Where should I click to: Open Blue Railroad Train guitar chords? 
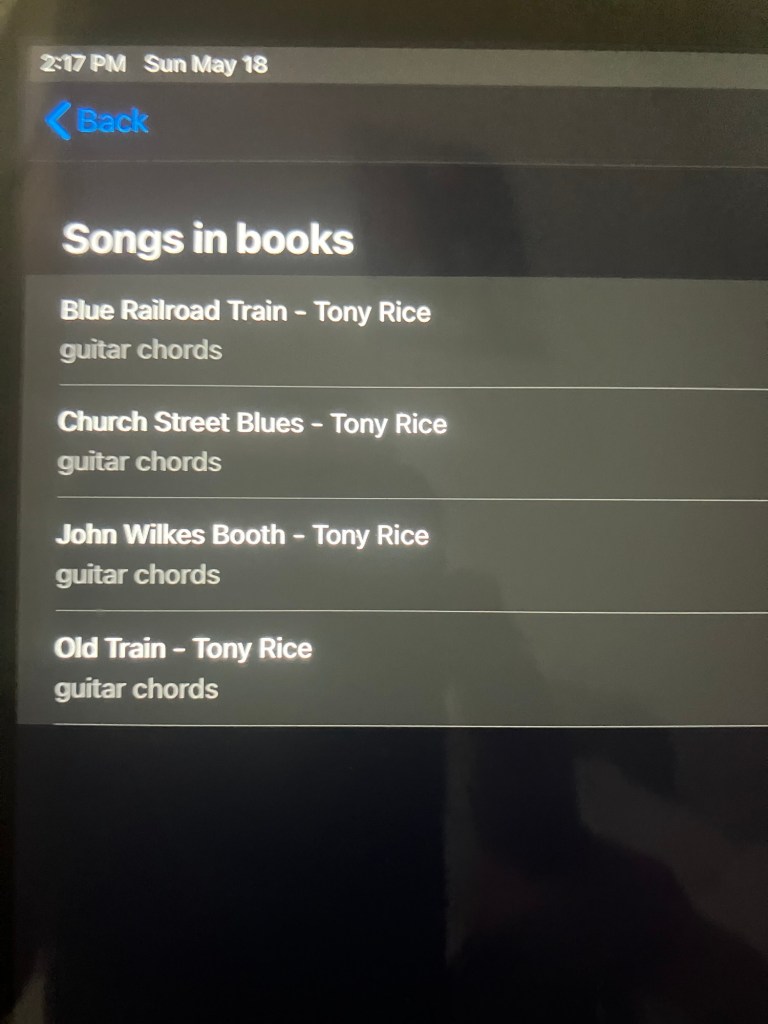[x=245, y=330]
